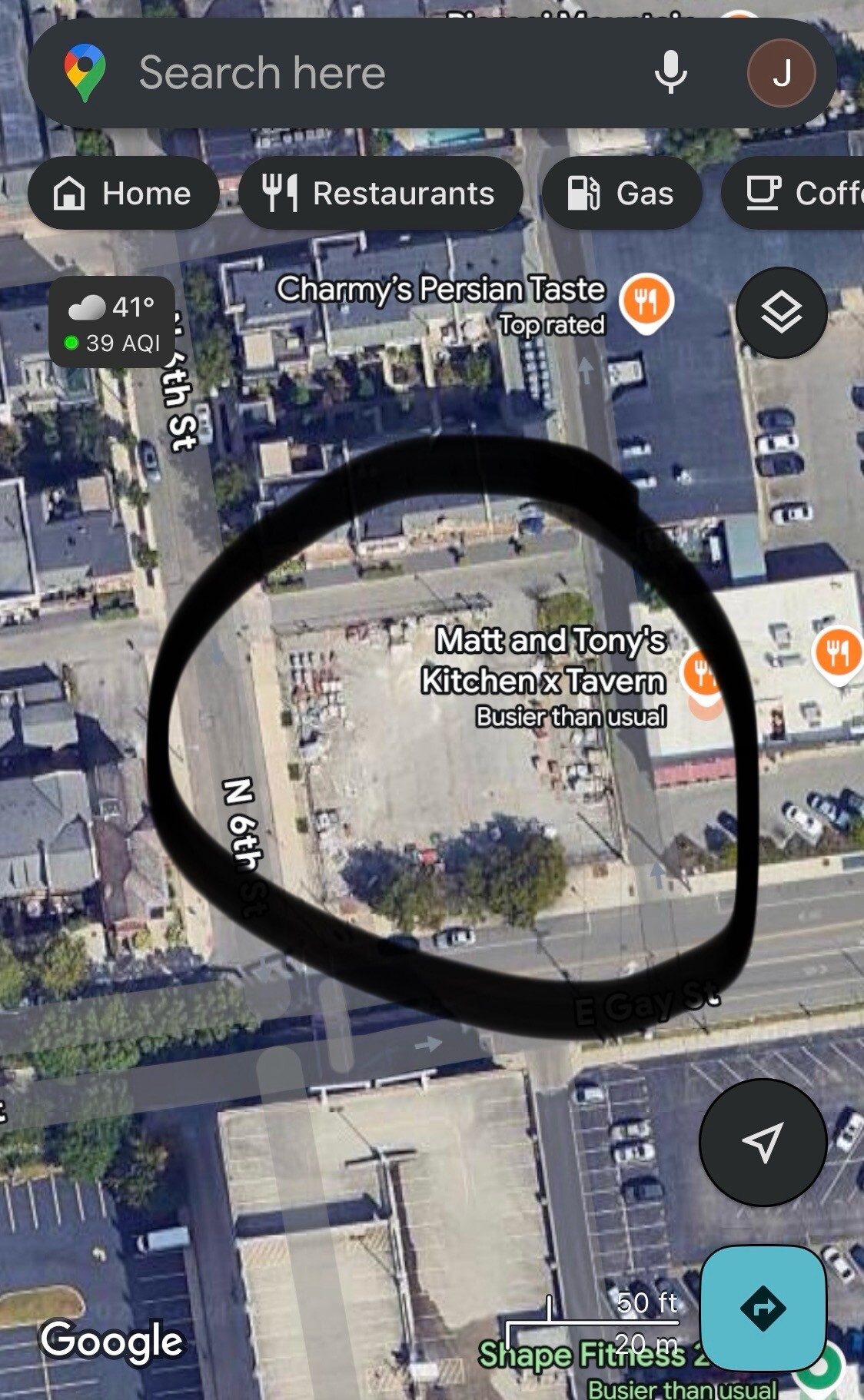Open the map layers button
Viewport: 864px width, 1400px height.
781,313
